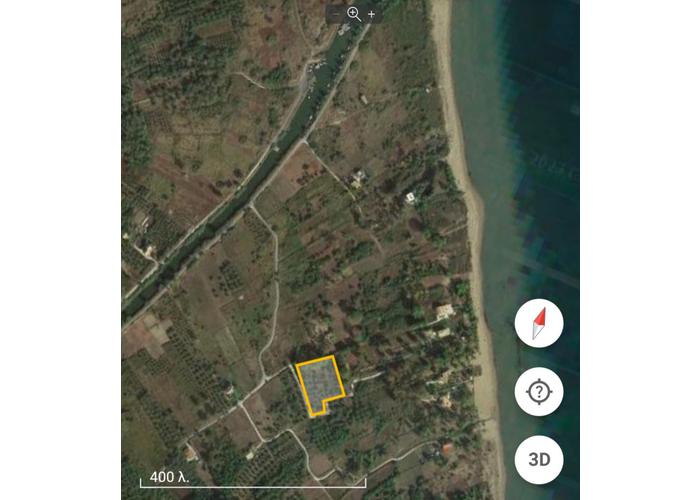The width and height of the screenshot is (700, 500).
Task: Tap the locate-me target button
Action: coord(539,391)
